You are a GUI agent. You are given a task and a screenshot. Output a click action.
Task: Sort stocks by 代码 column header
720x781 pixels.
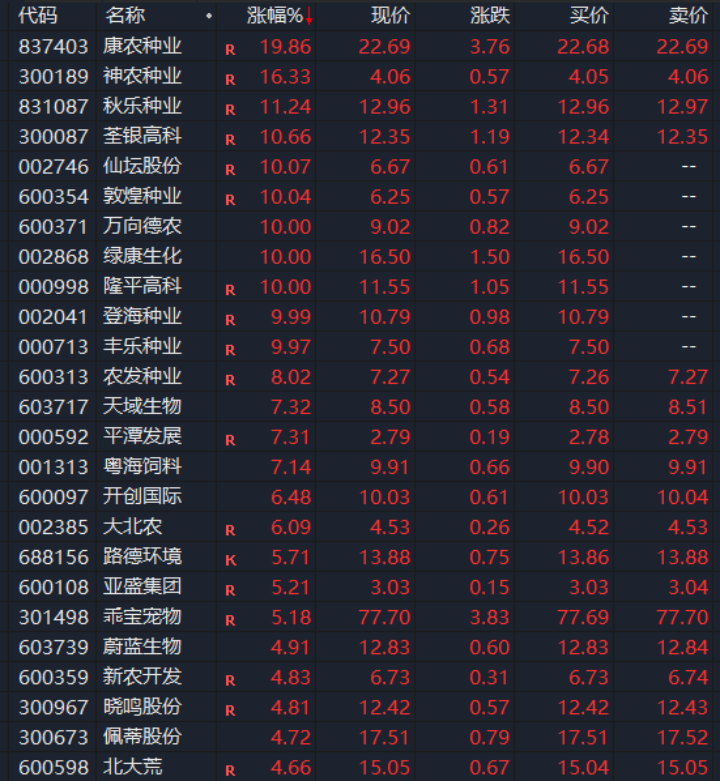point(38,16)
